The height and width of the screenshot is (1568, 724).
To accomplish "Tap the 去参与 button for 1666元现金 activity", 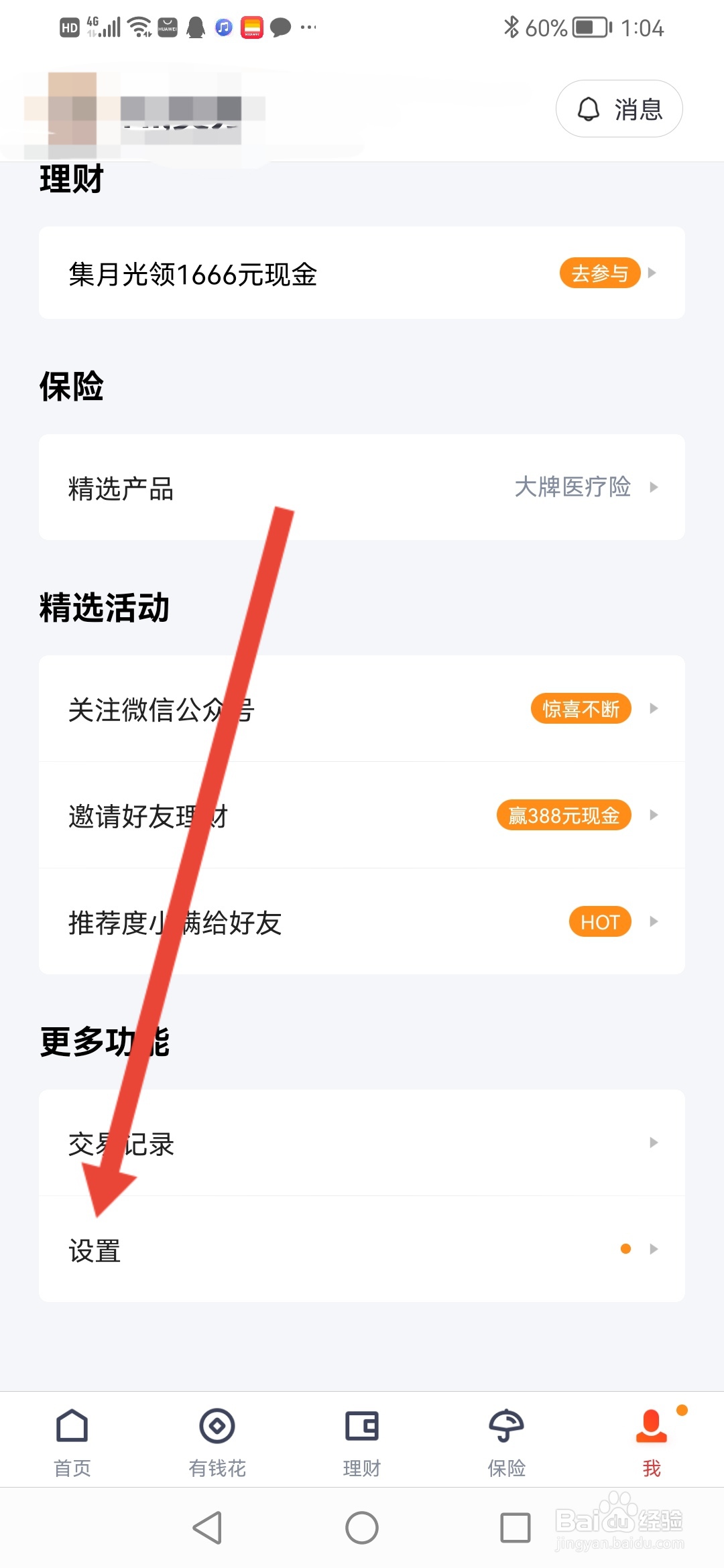I will click(x=599, y=273).
